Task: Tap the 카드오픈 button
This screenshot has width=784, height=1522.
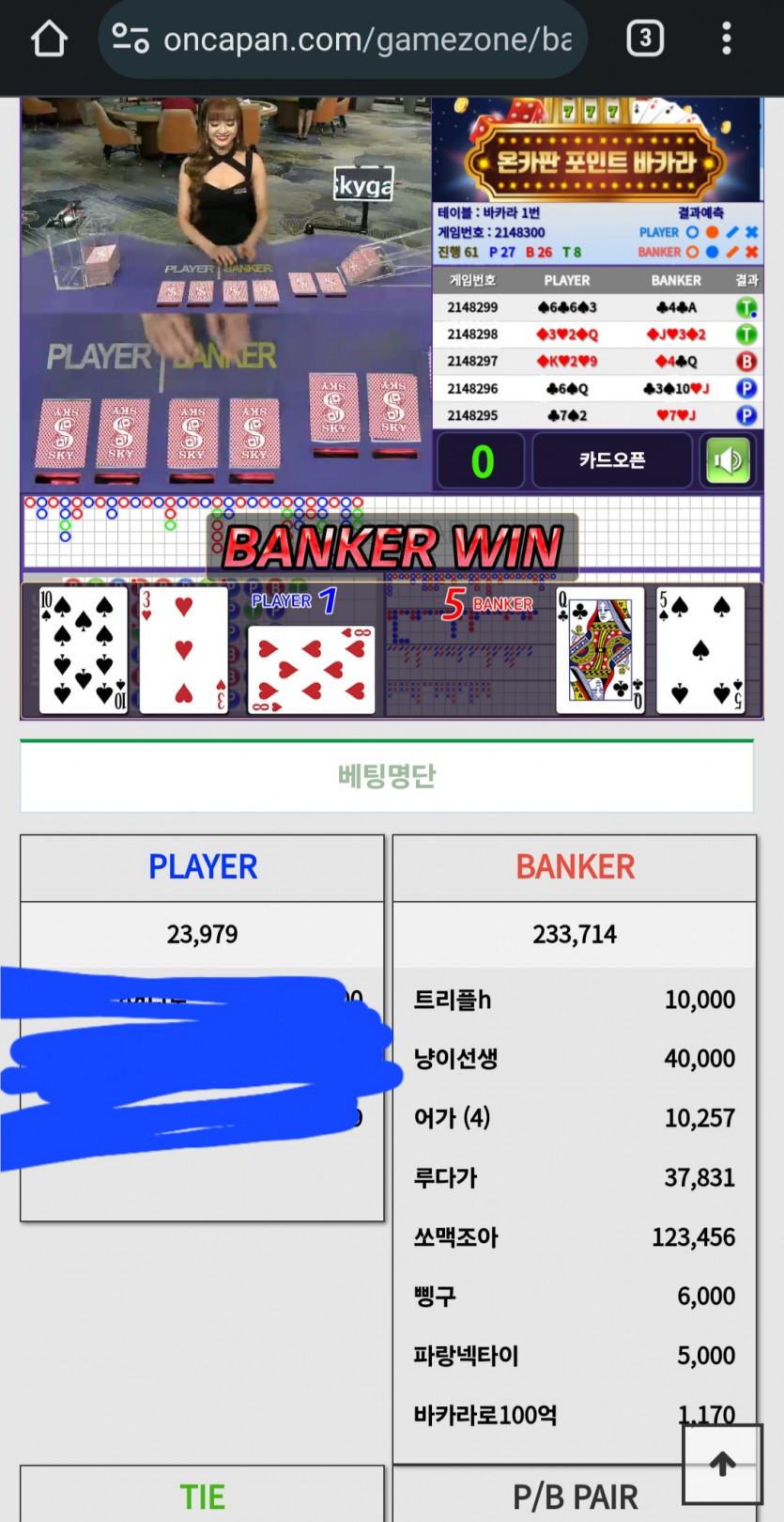Action: pyautogui.click(x=611, y=460)
